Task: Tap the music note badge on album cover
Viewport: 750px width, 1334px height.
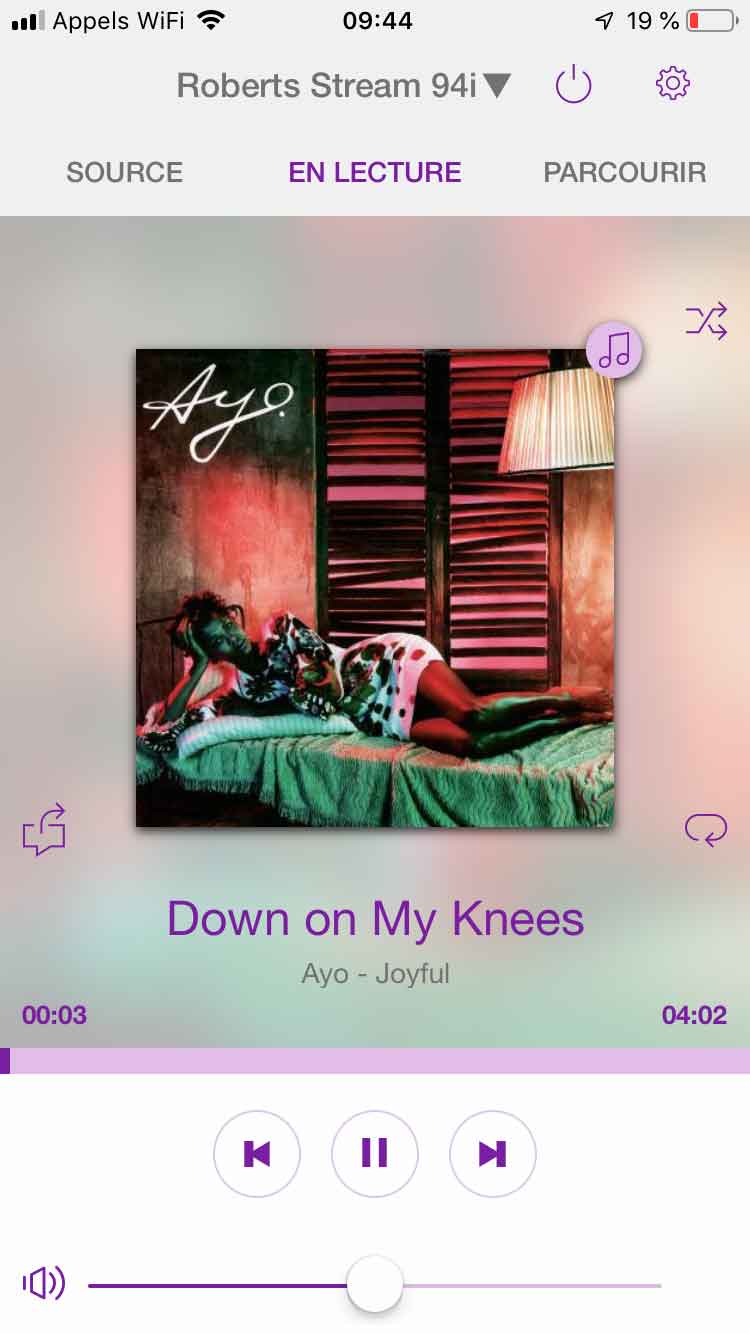Action: pos(614,350)
